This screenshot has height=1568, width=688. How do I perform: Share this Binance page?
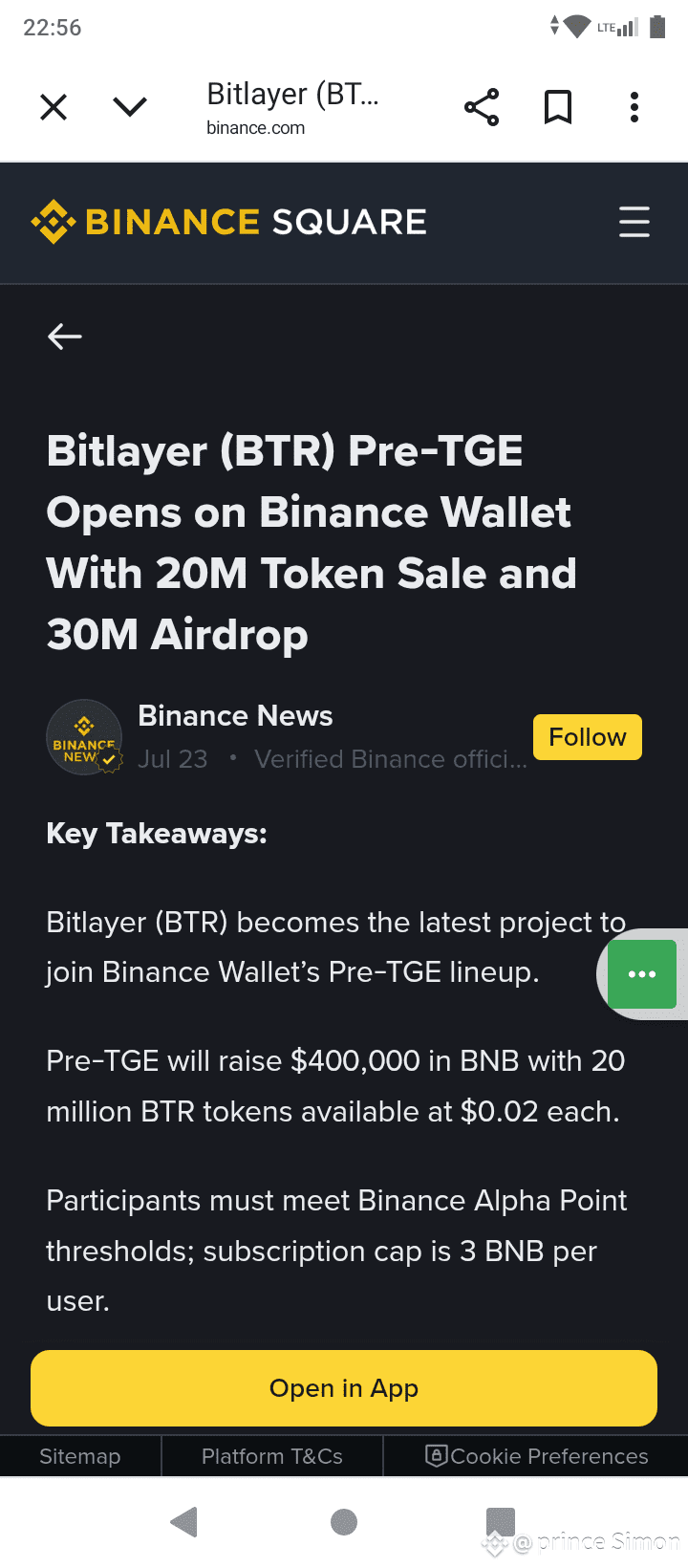[x=482, y=107]
